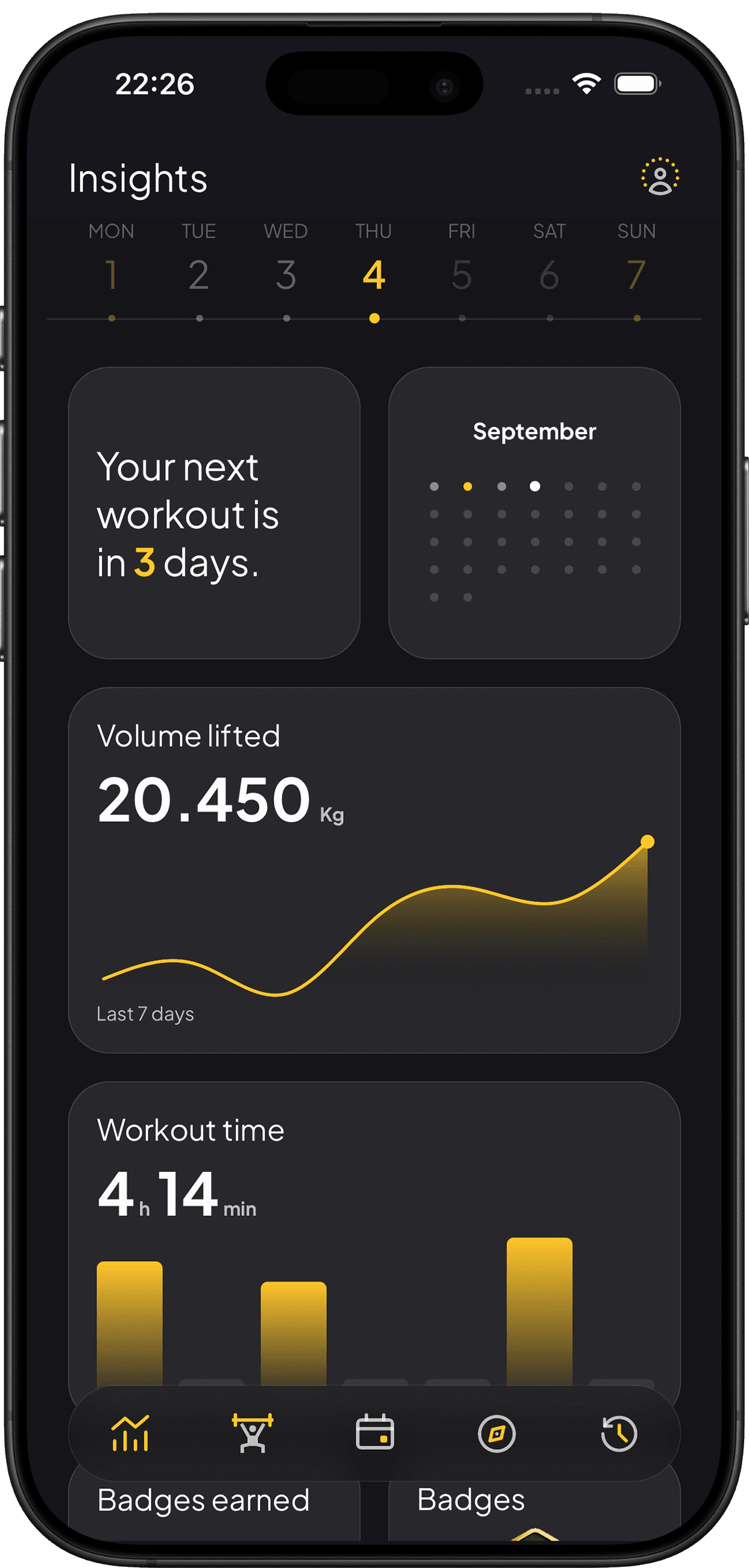This screenshot has height=1568, width=749.
Task: Switch to the calendar tab
Action: point(374,1433)
